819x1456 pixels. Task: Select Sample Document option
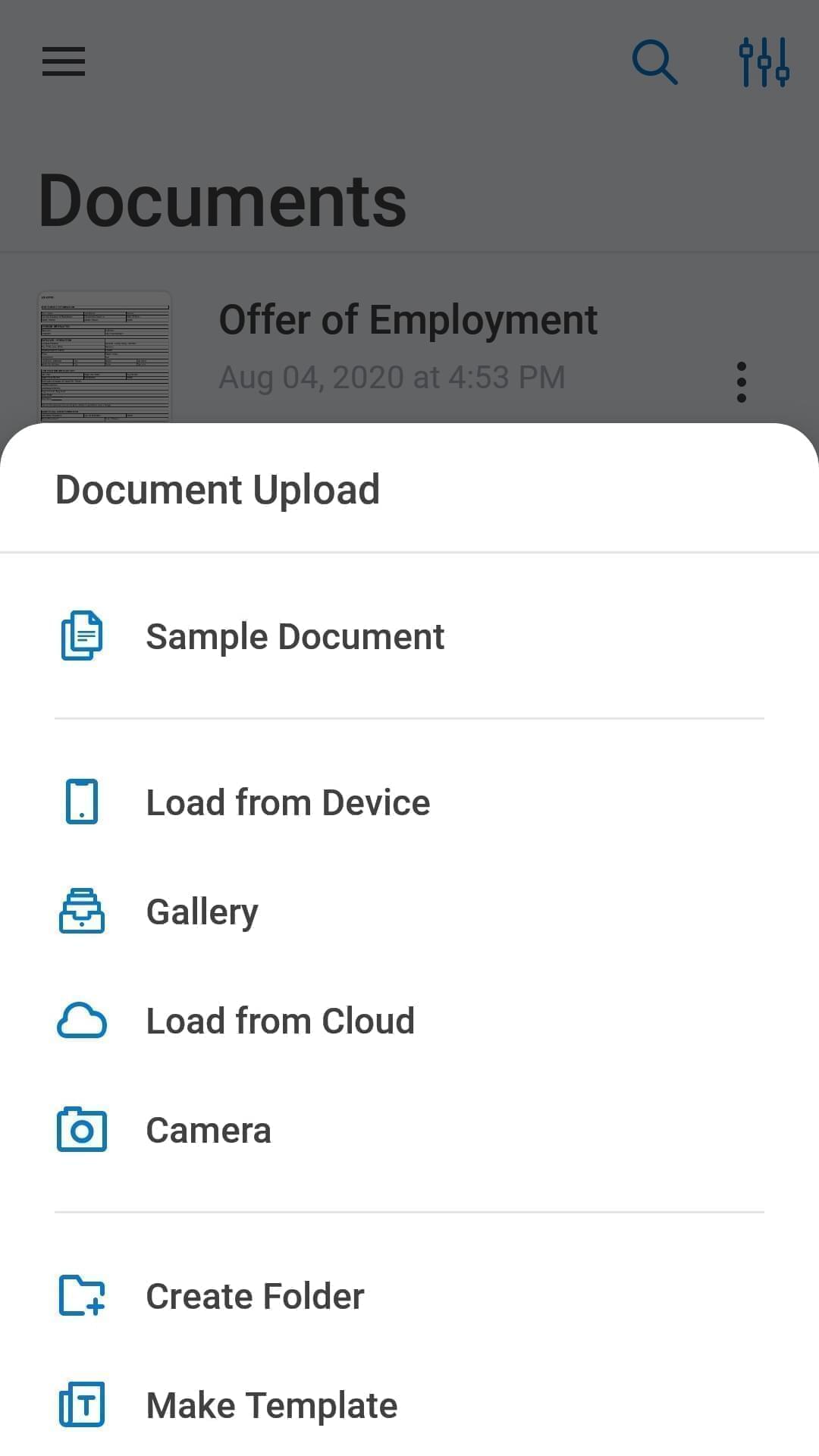coord(294,636)
